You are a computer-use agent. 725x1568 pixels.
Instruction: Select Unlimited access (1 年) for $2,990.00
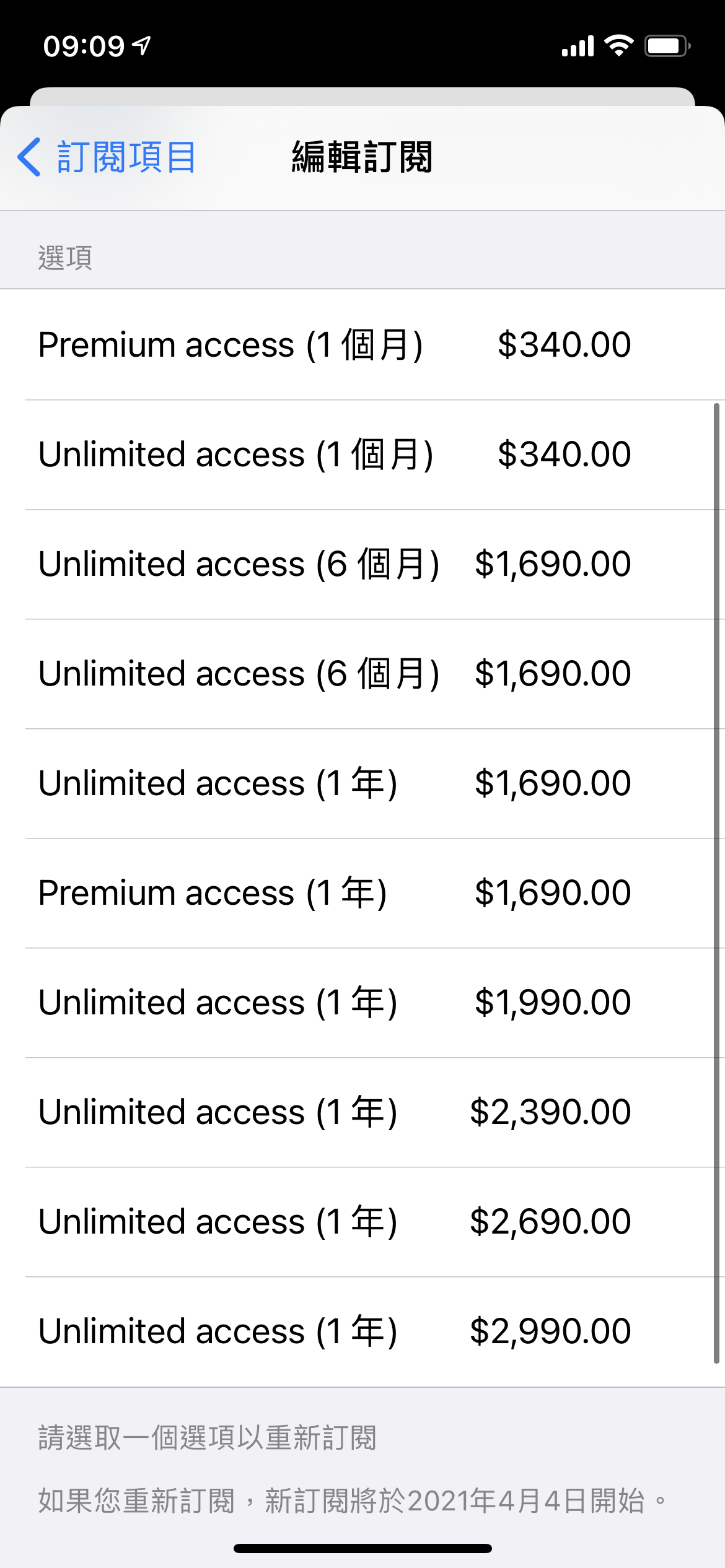coord(362,1331)
